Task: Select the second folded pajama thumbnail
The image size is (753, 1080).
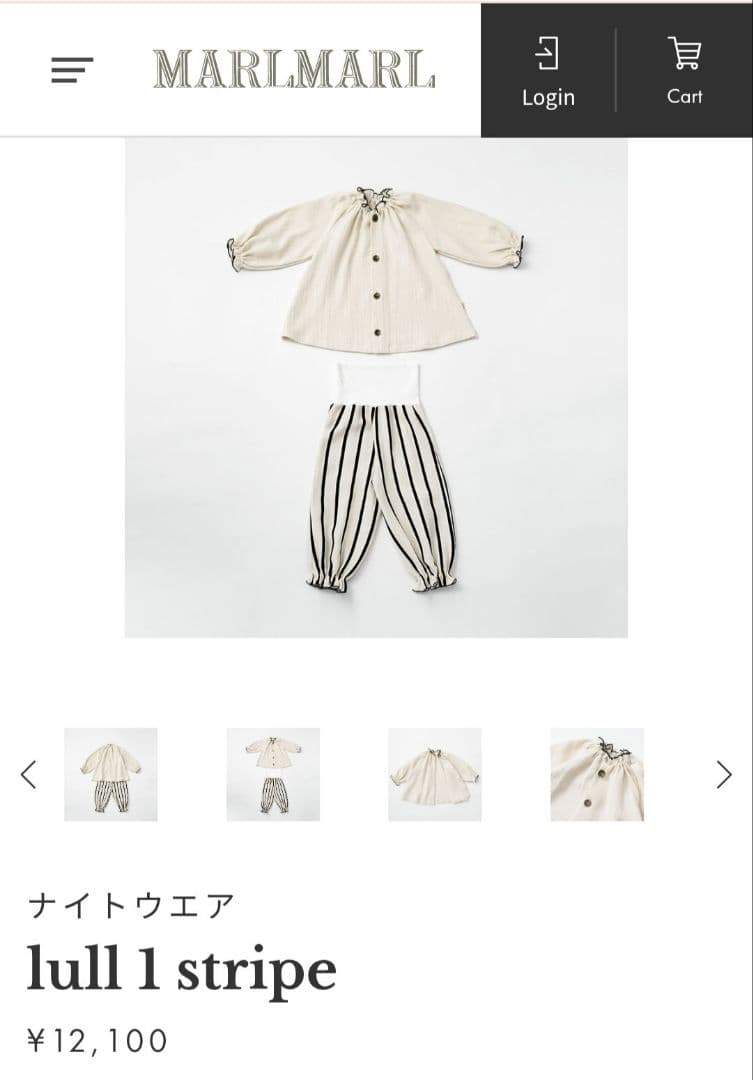Action: click(x=274, y=772)
